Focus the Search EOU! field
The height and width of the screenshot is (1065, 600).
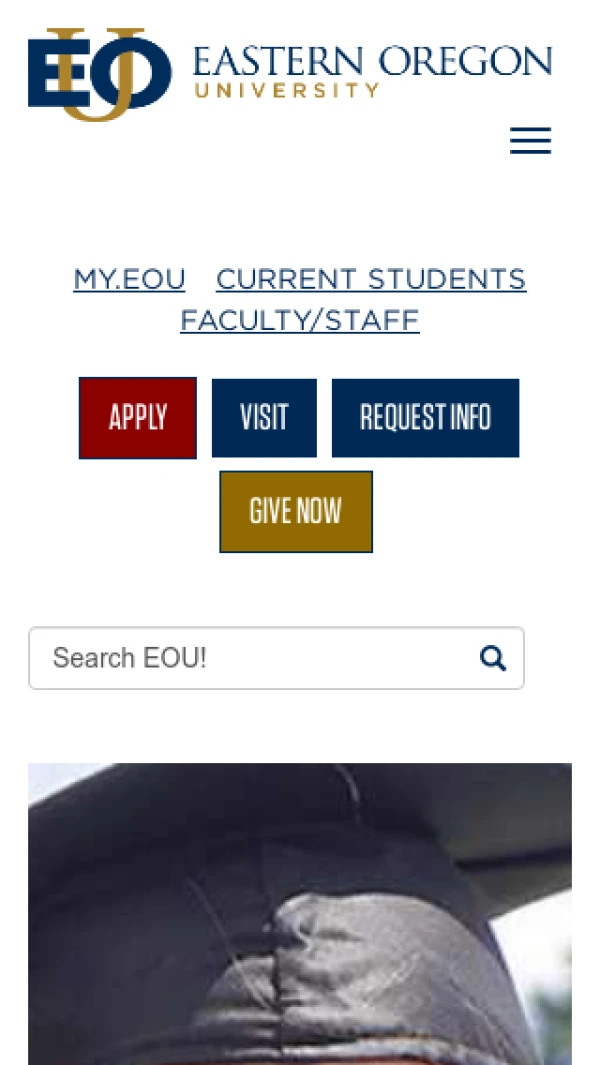[x=250, y=658]
